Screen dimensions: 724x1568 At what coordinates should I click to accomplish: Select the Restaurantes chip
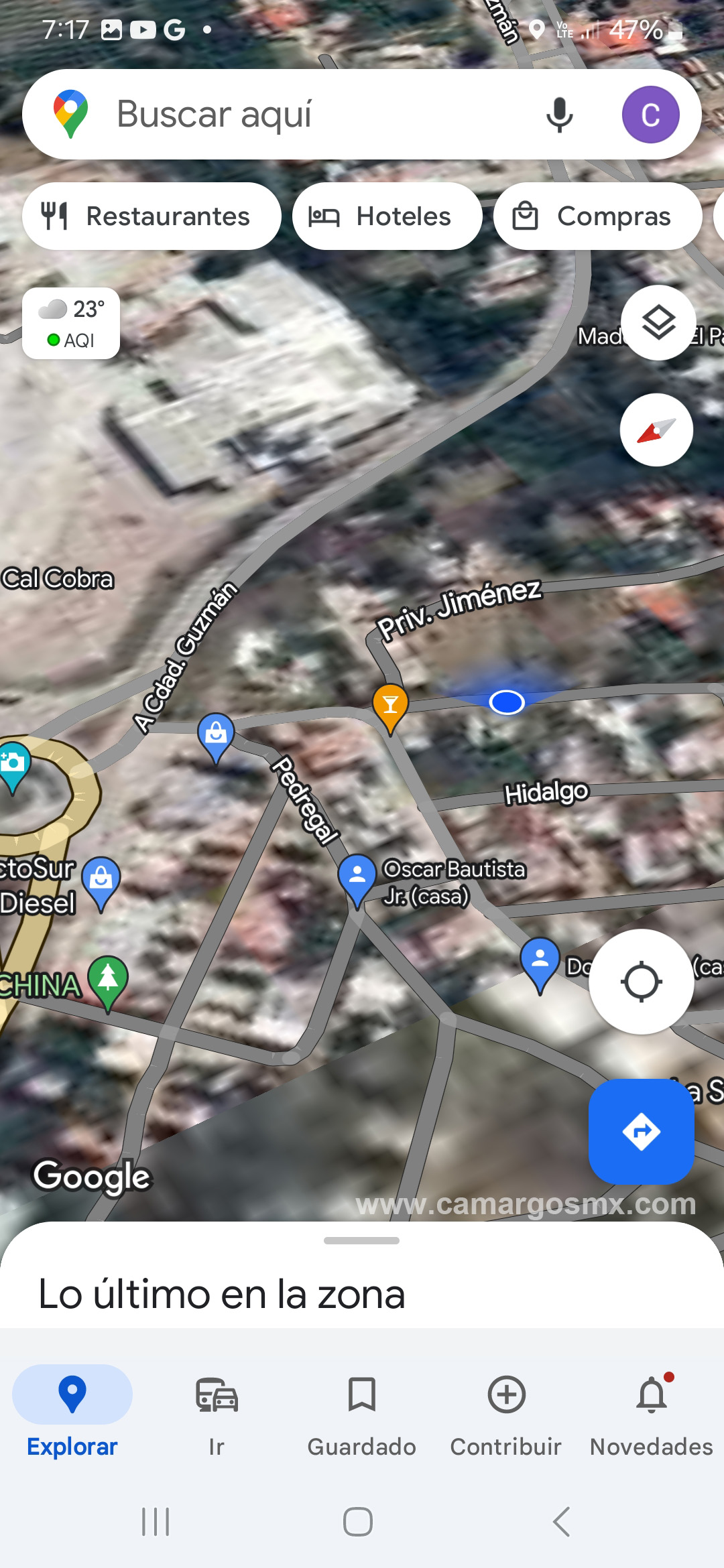tap(152, 216)
